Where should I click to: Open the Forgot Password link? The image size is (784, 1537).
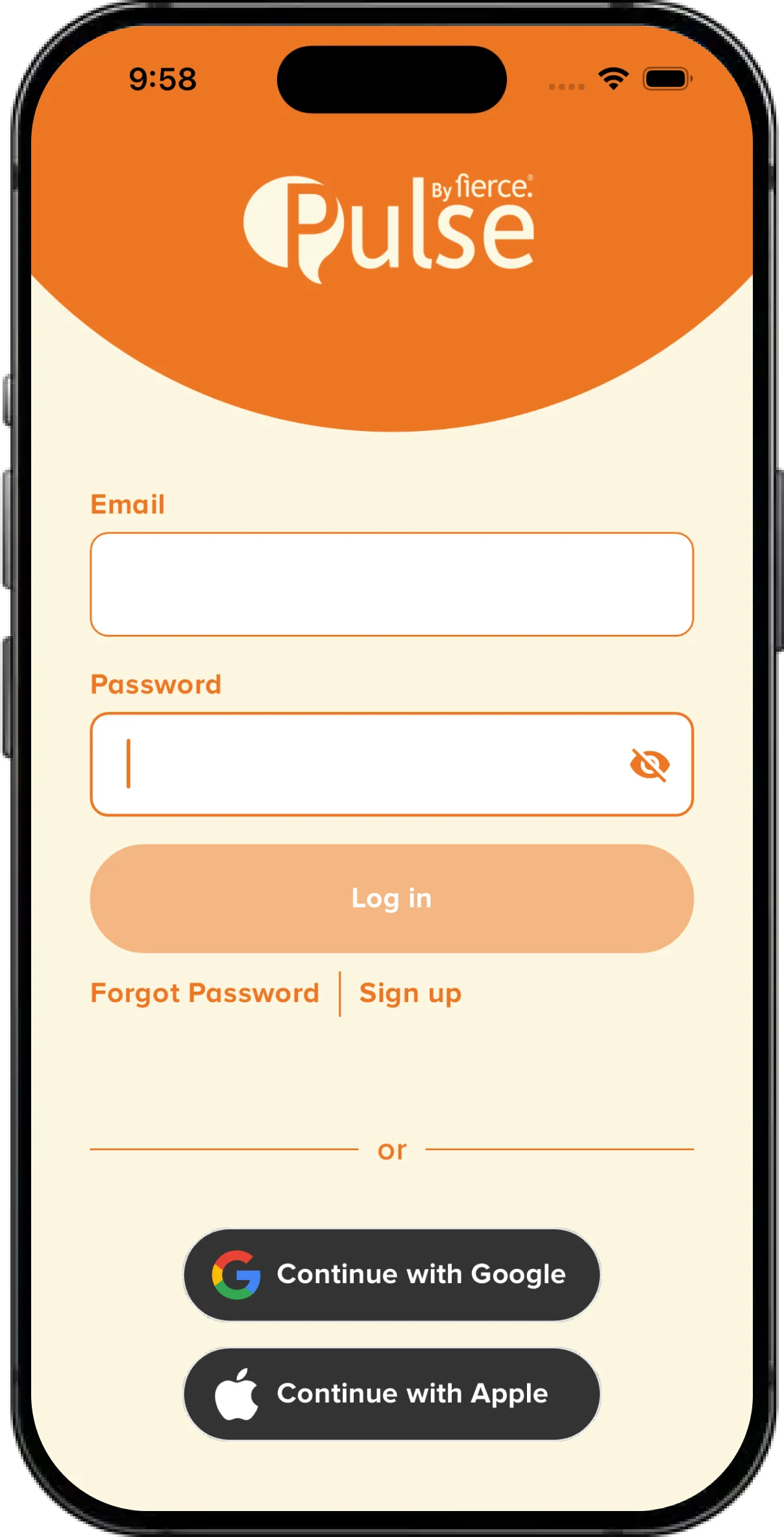pos(204,993)
